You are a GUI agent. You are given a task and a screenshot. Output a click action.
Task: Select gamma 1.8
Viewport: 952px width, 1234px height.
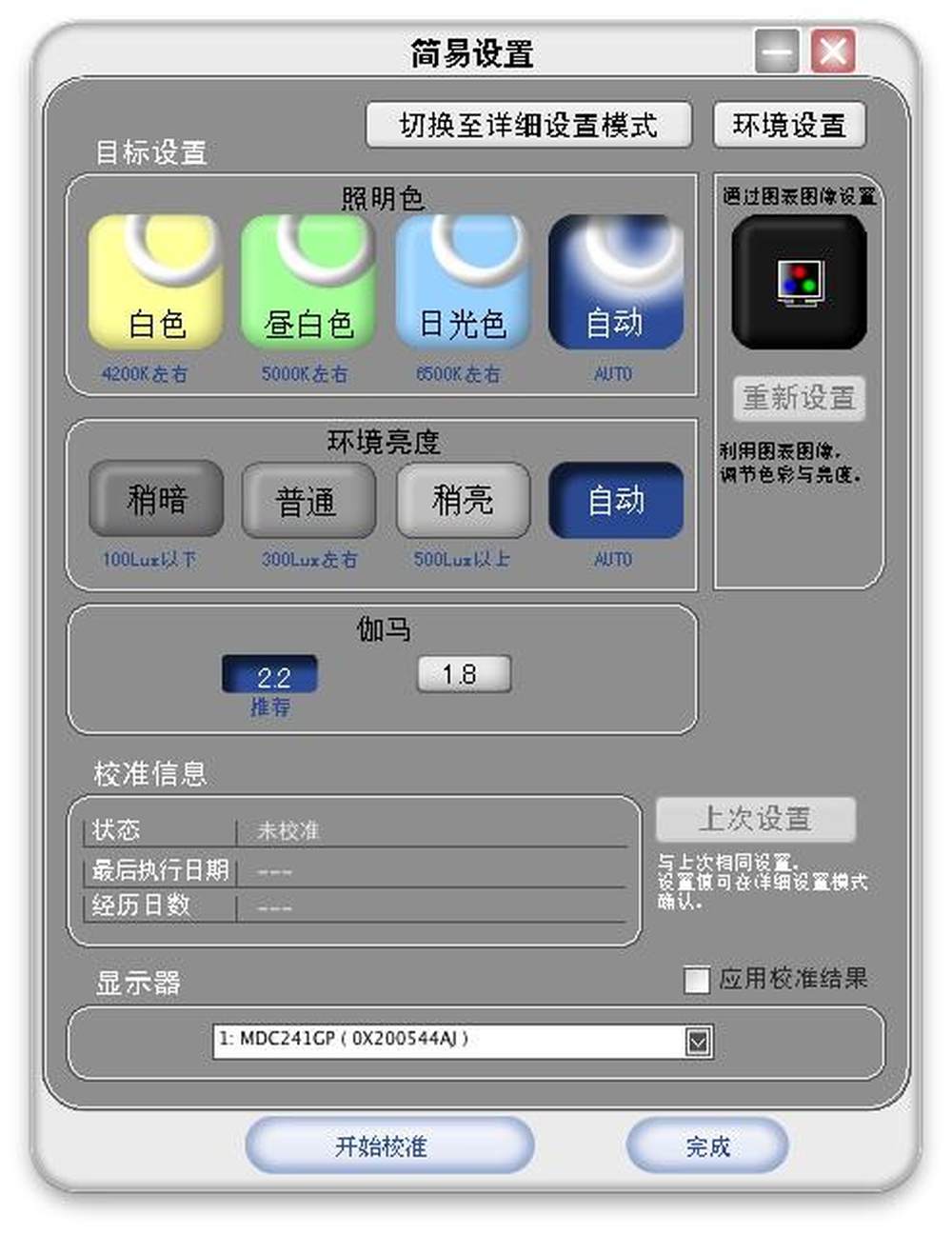pos(464,674)
